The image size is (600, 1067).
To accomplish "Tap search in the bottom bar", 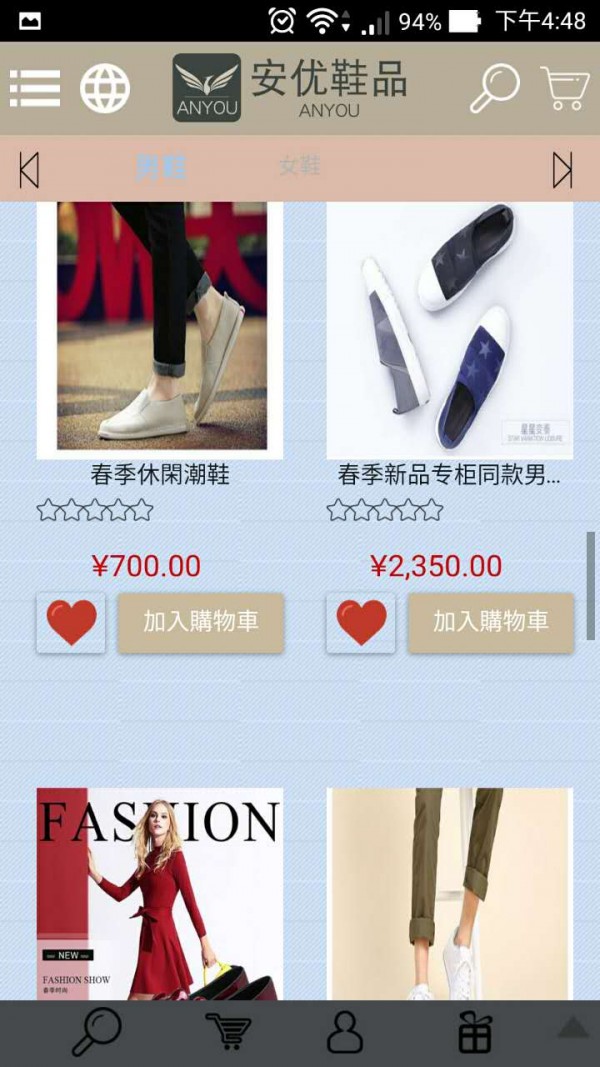I will pos(96,1032).
